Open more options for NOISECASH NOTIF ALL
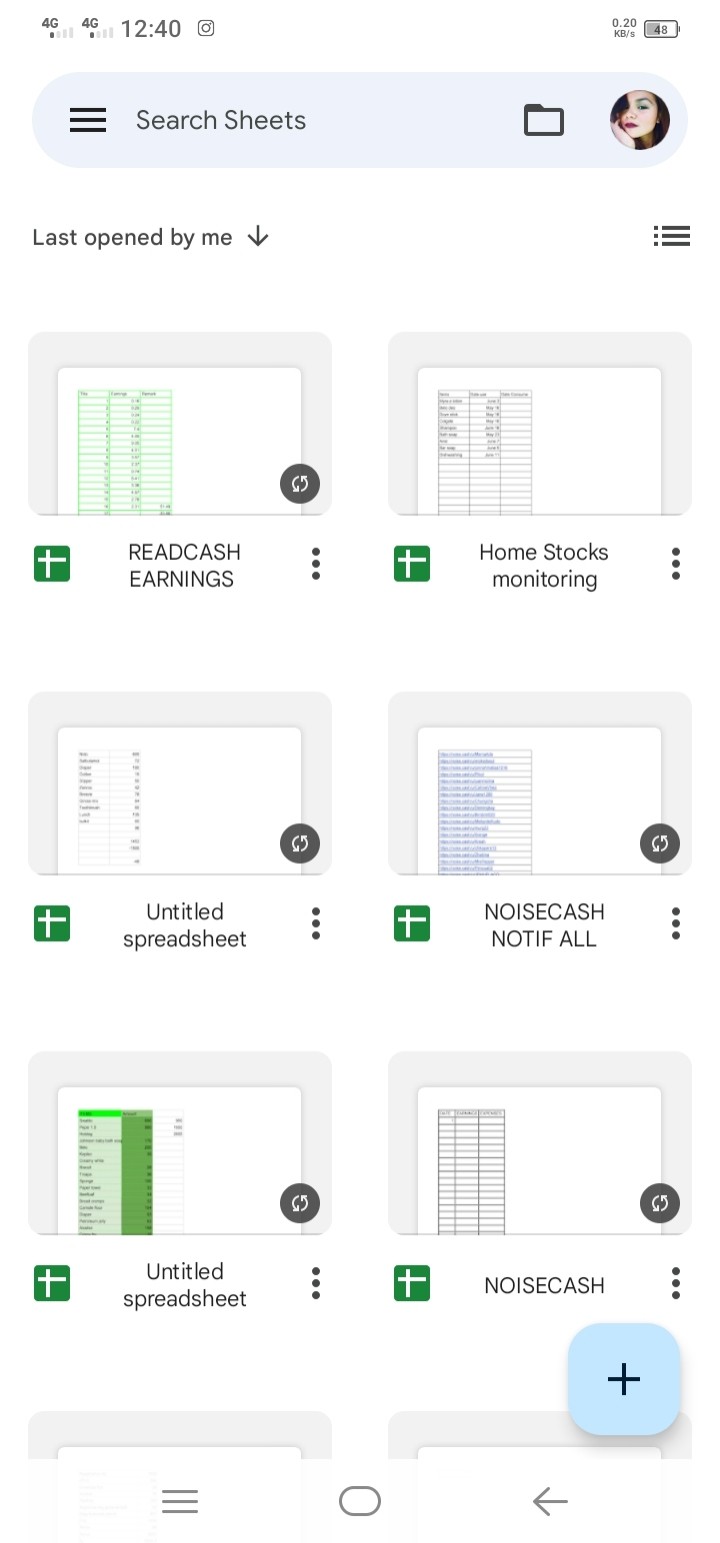This screenshot has width=720, height=1543. (x=676, y=924)
